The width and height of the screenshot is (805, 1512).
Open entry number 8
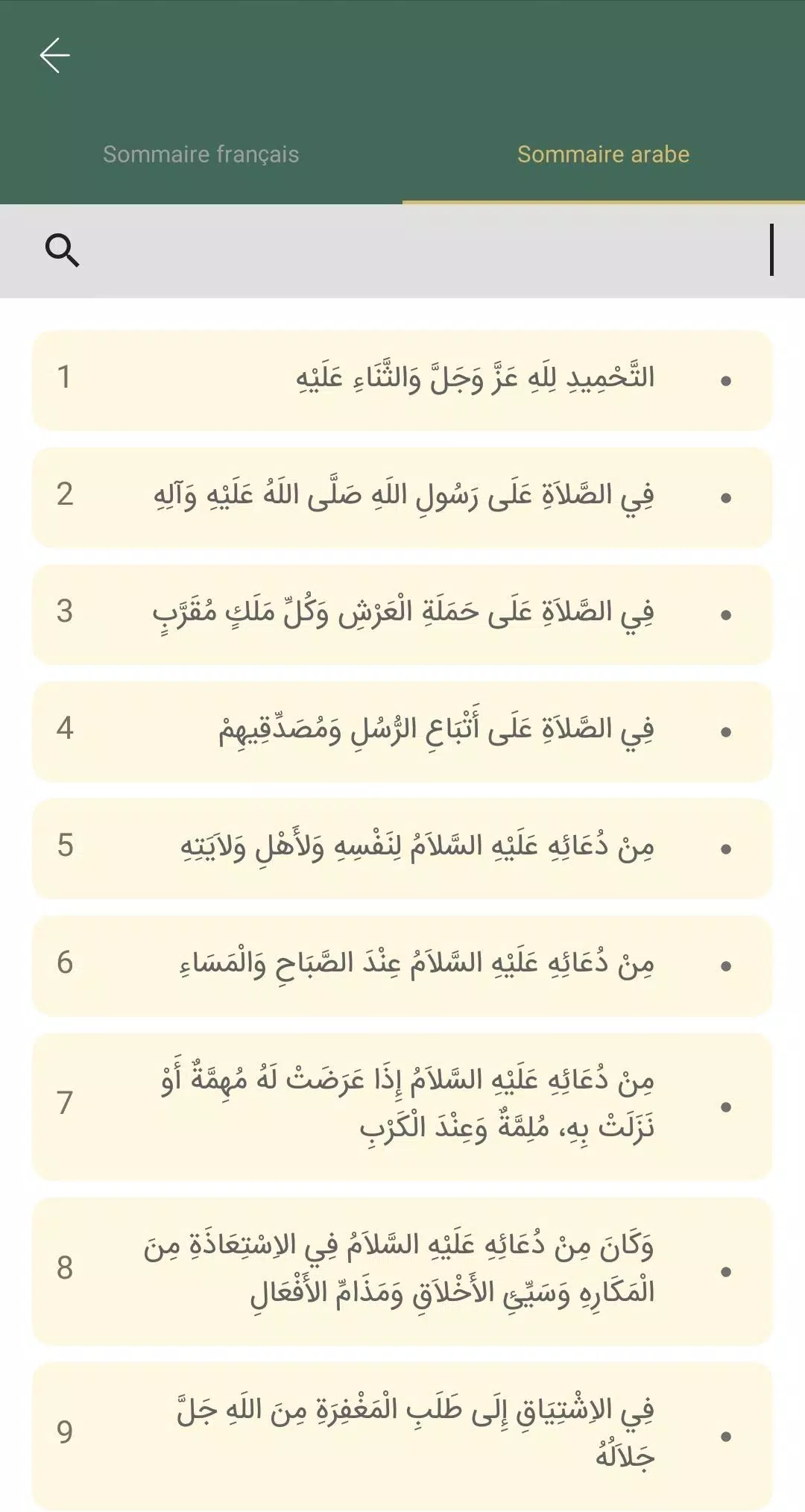pyautogui.click(x=402, y=1271)
